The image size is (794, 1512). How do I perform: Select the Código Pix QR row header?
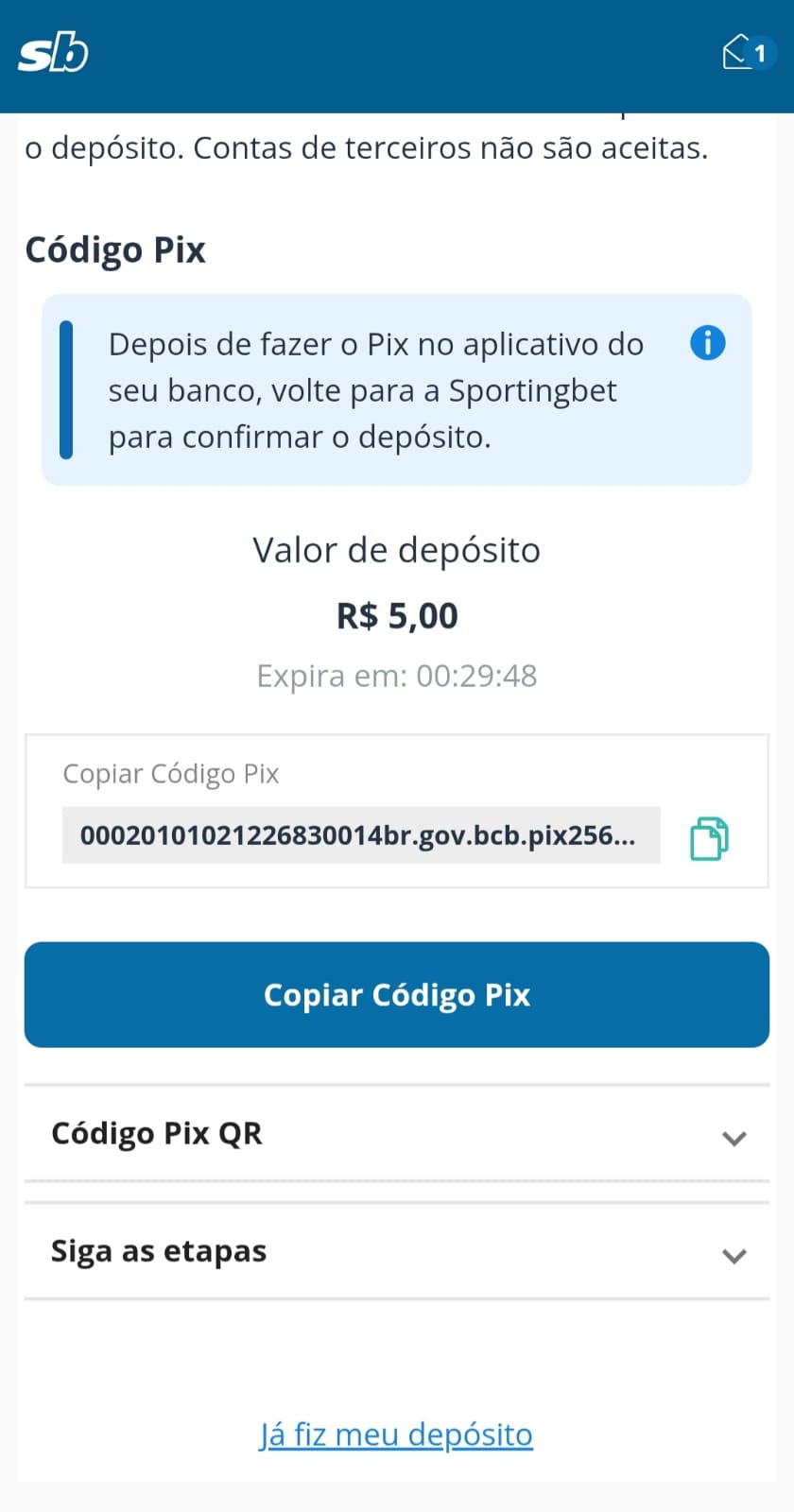tap(157, 1133)
